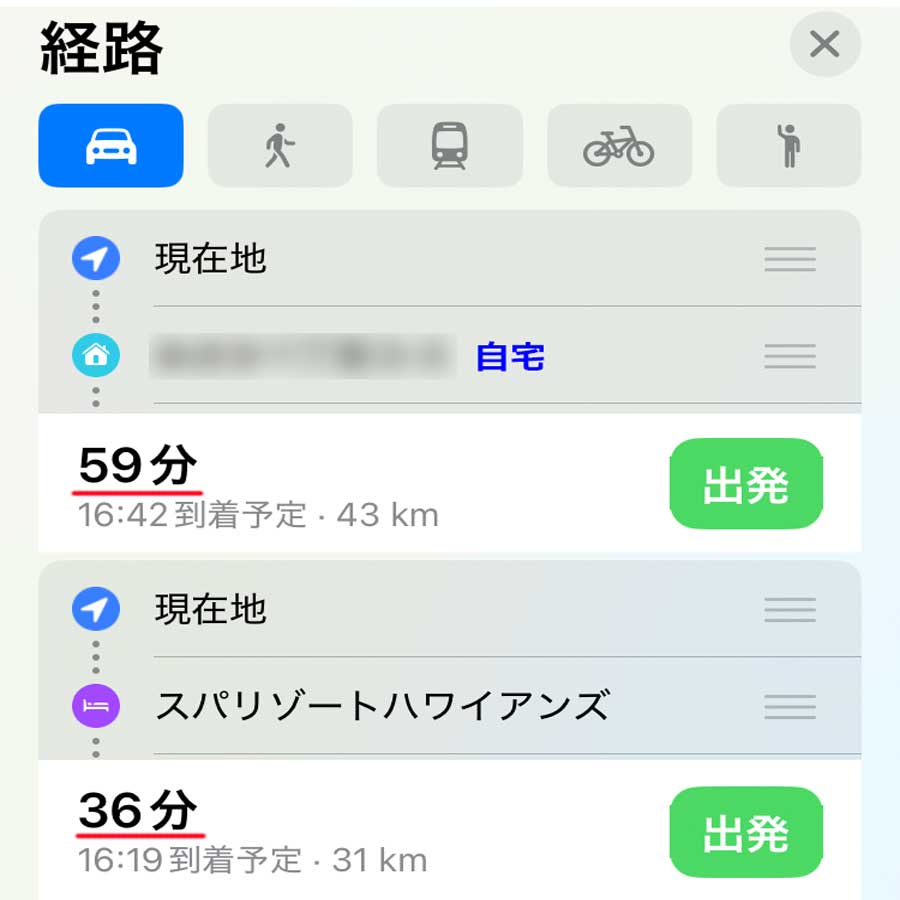Viewport: 900px width, 900px height.
Task: Switch to public transit directions
Action: (449, 146)
